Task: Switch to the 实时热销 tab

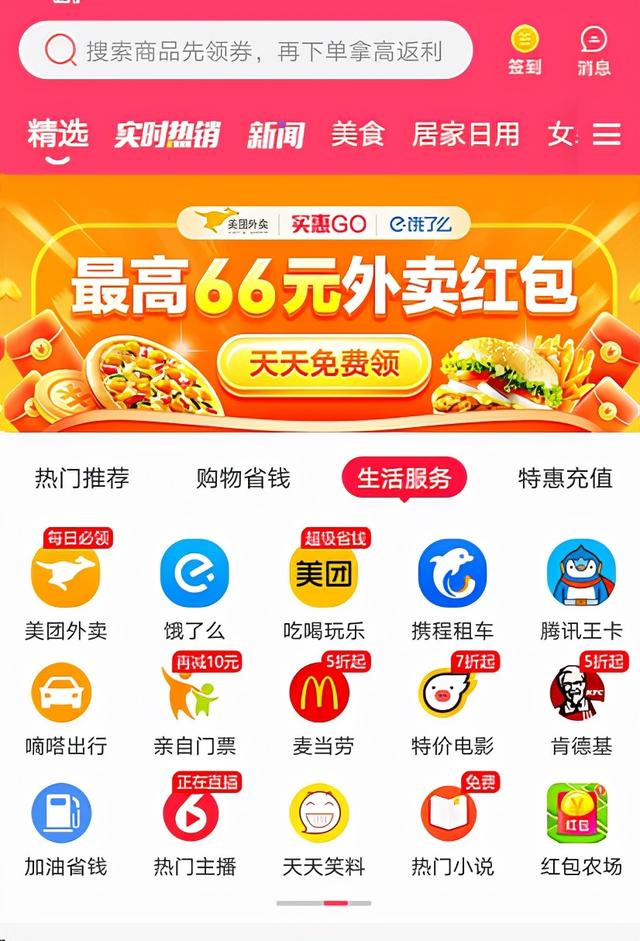Action: pyautogui.click(x=166, y=134)
